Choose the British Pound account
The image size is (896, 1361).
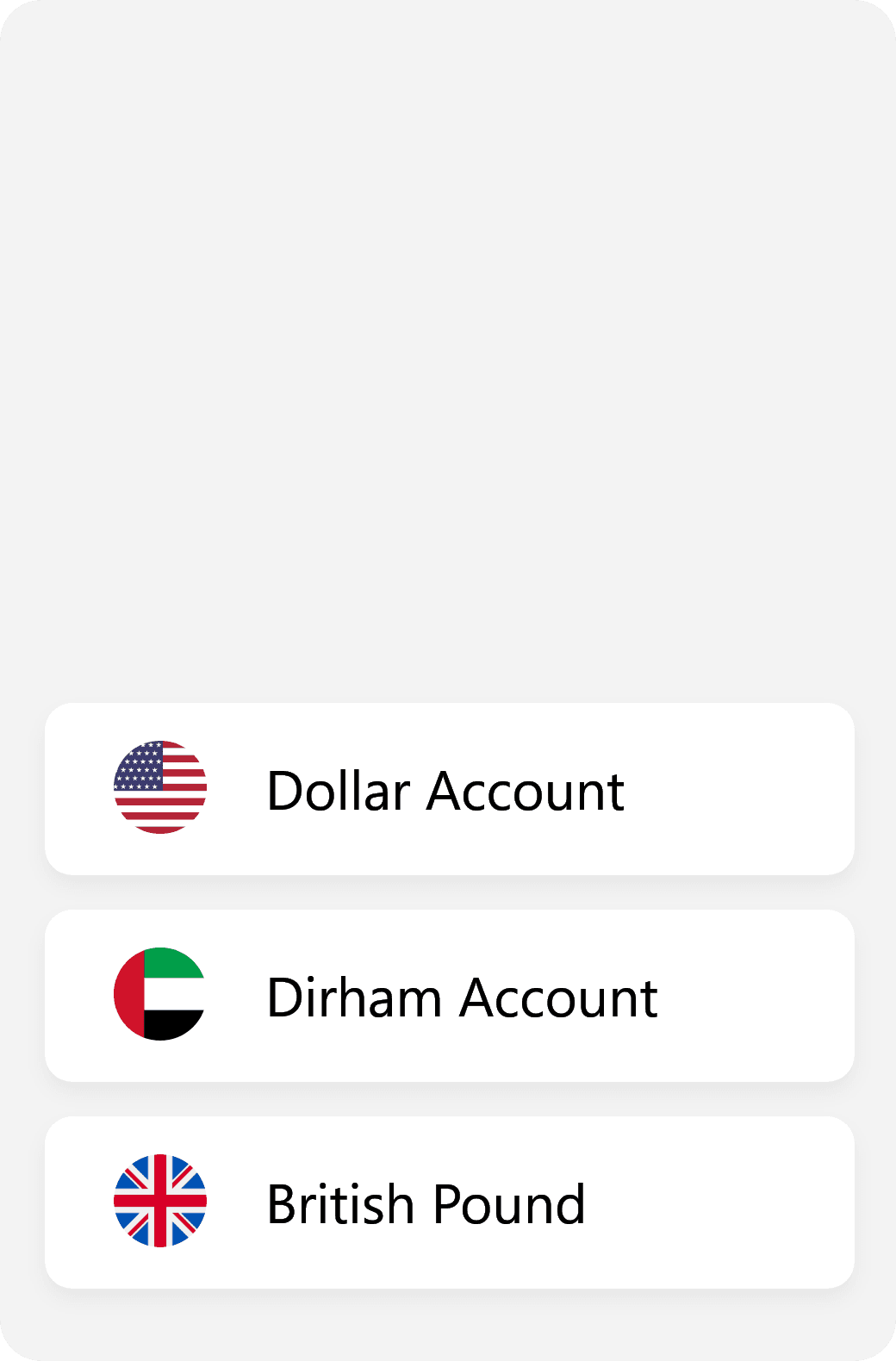448,1203
